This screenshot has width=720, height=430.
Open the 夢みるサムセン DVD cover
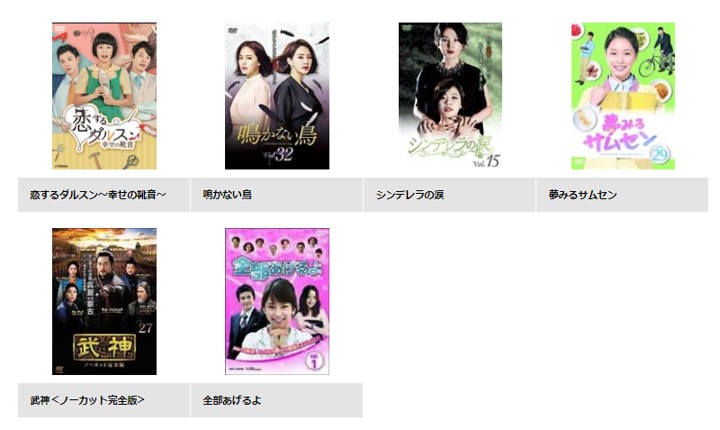pos(622,96)
